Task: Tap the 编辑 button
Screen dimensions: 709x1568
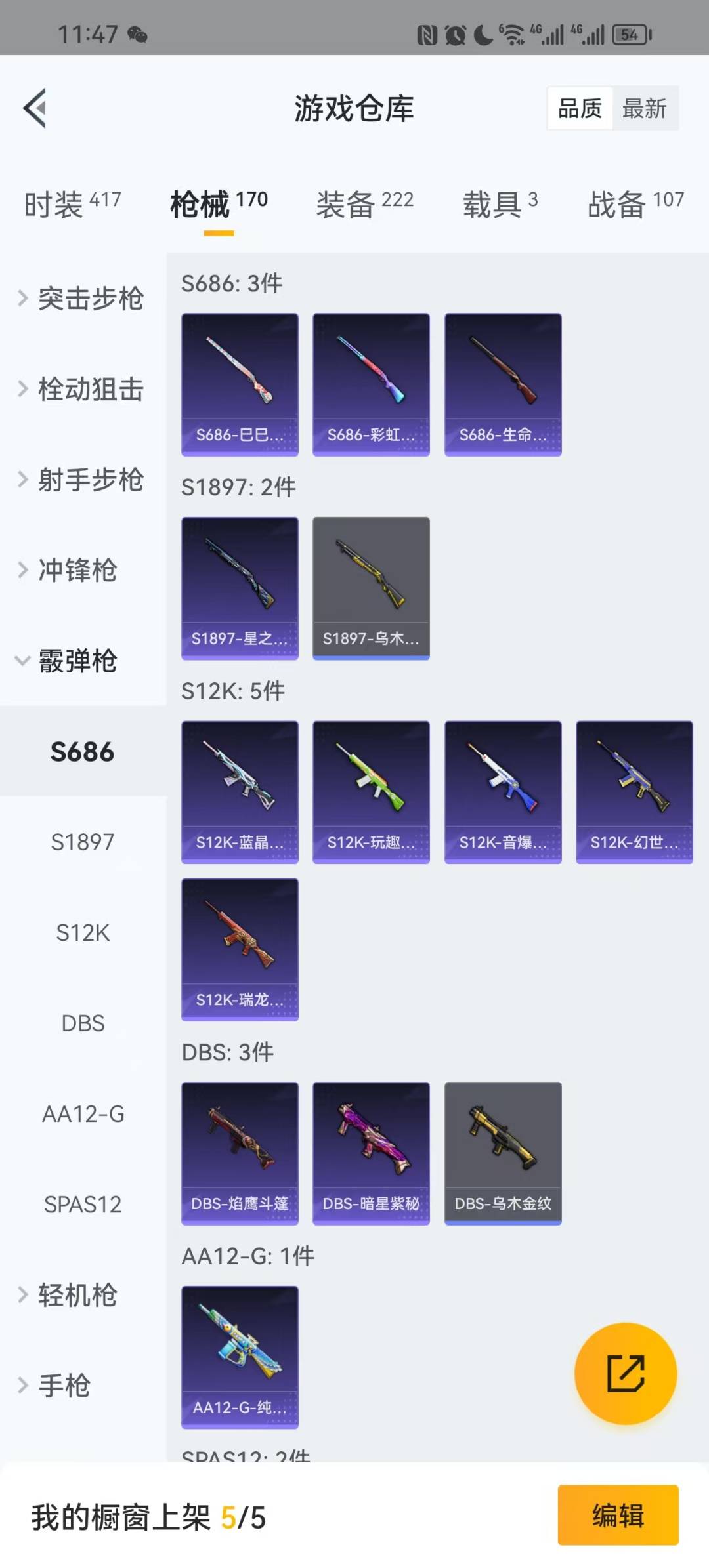Action: (618, 1516)
